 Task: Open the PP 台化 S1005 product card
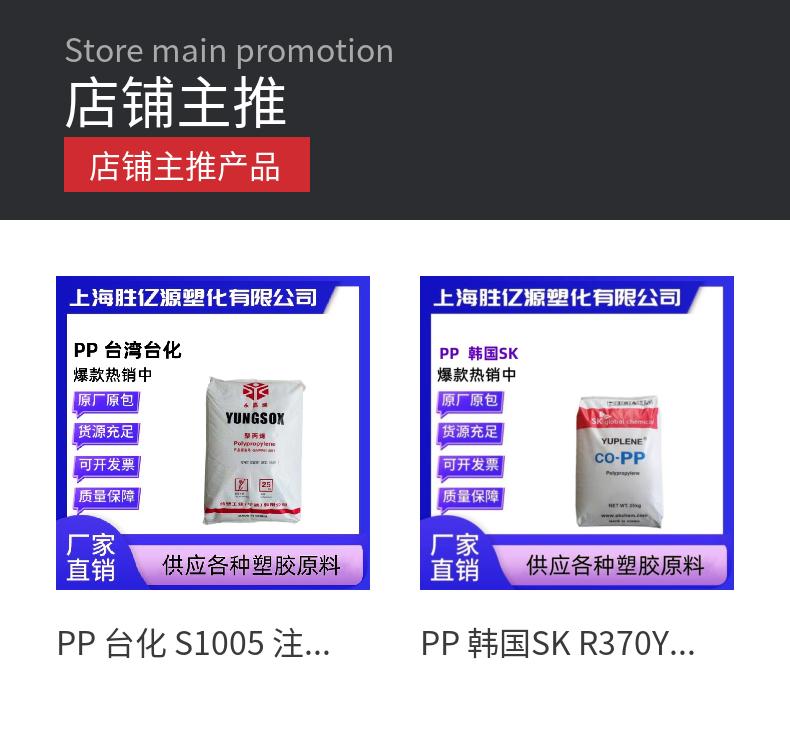212,433
